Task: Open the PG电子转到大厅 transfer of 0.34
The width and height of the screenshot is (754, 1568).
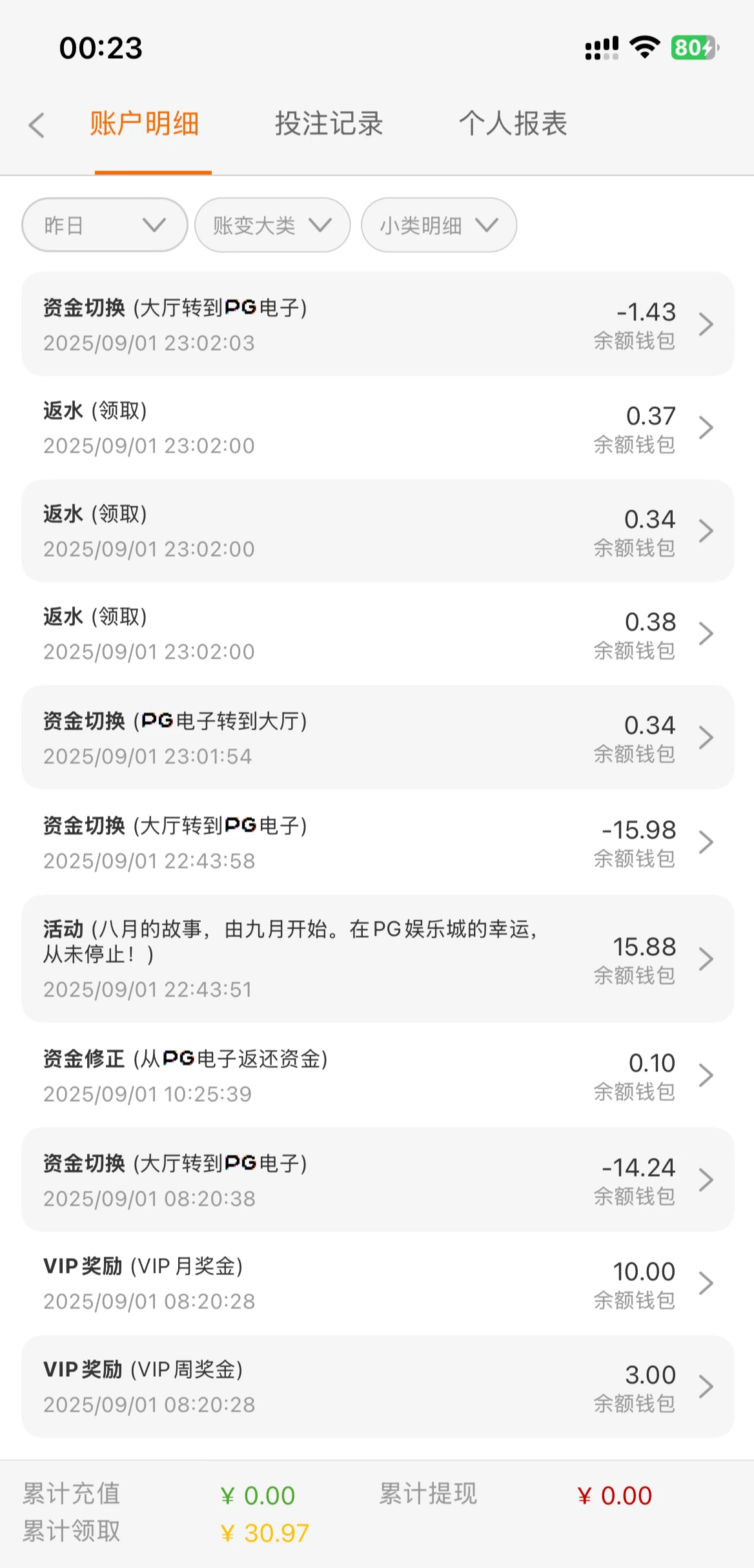Action: [x=378, y=738]
